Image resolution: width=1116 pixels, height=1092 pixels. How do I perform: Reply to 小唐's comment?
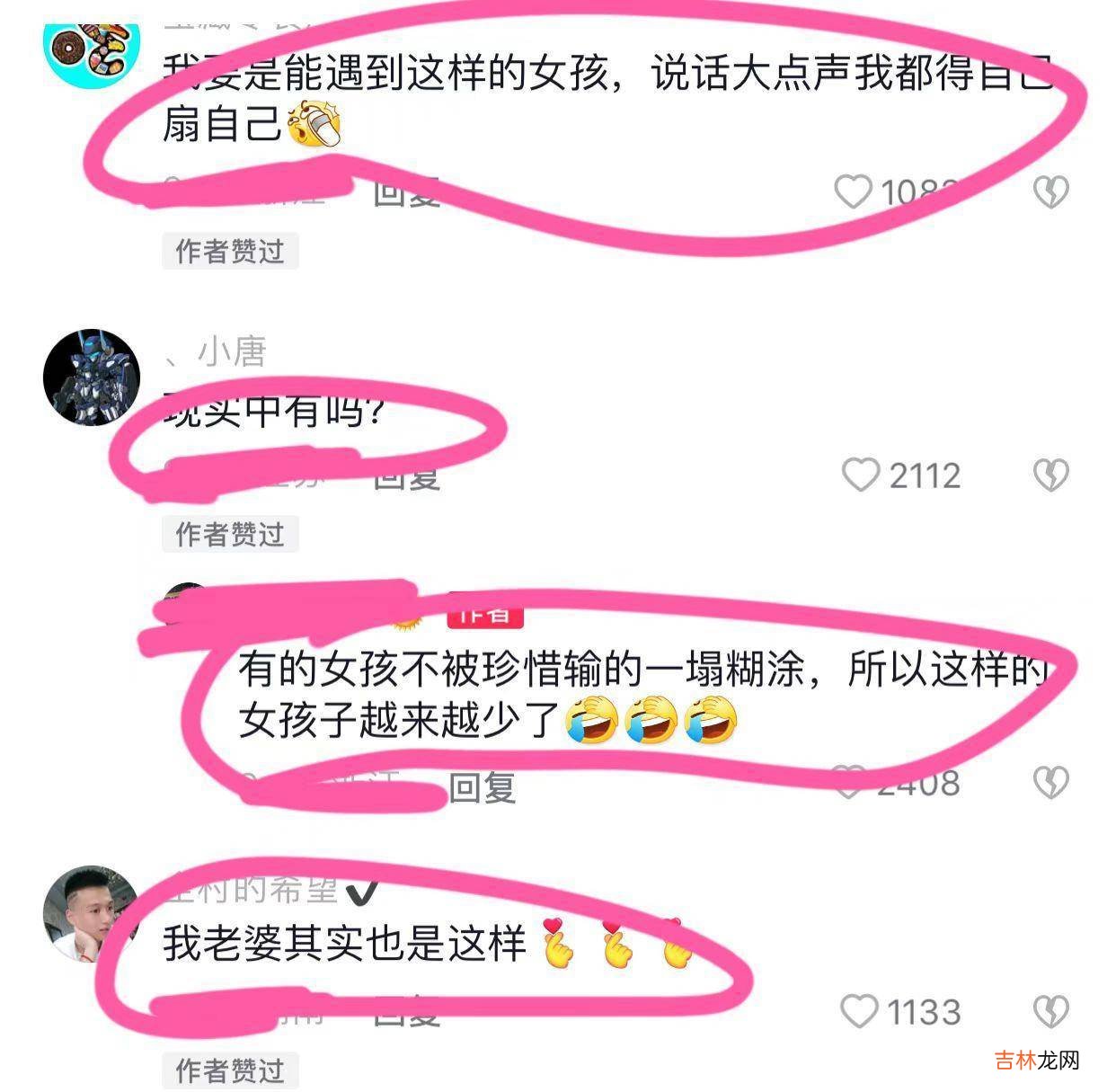pyautogui.click(x=407, y=476)
